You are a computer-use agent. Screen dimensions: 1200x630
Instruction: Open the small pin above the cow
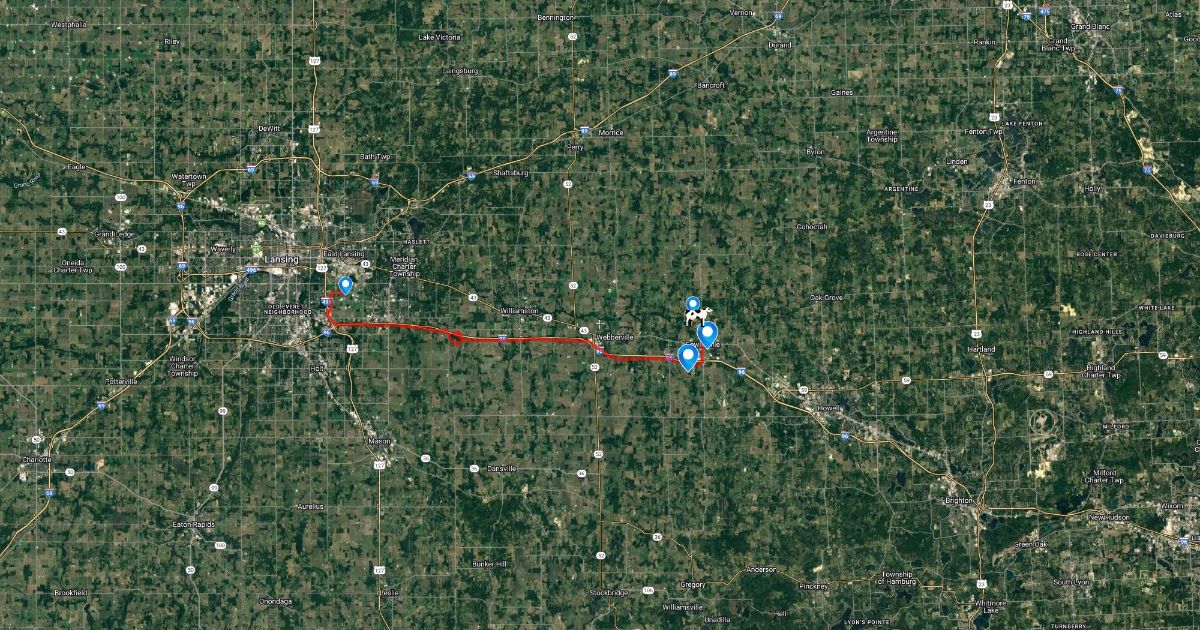692,304
